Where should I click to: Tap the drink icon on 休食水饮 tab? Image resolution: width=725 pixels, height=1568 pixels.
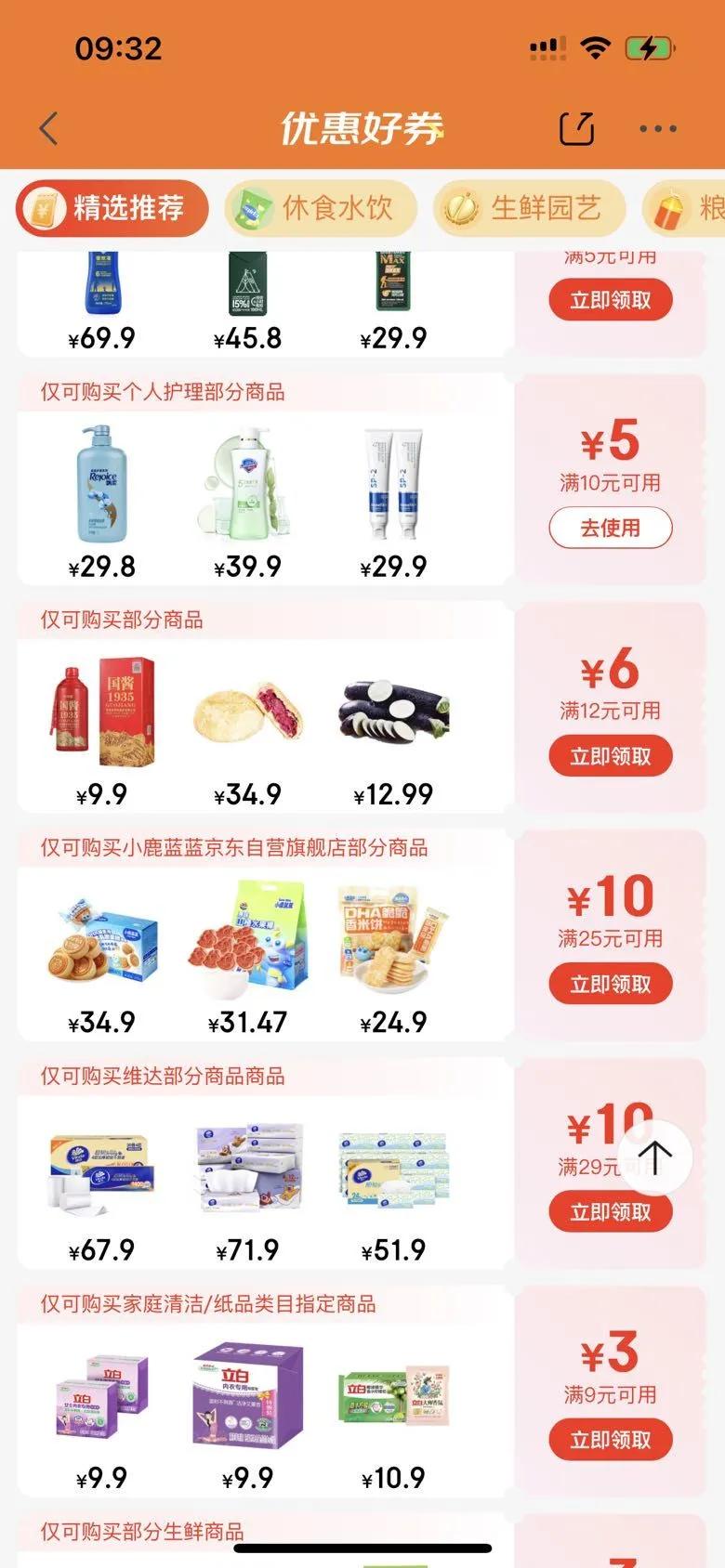[x=251, y=208]
